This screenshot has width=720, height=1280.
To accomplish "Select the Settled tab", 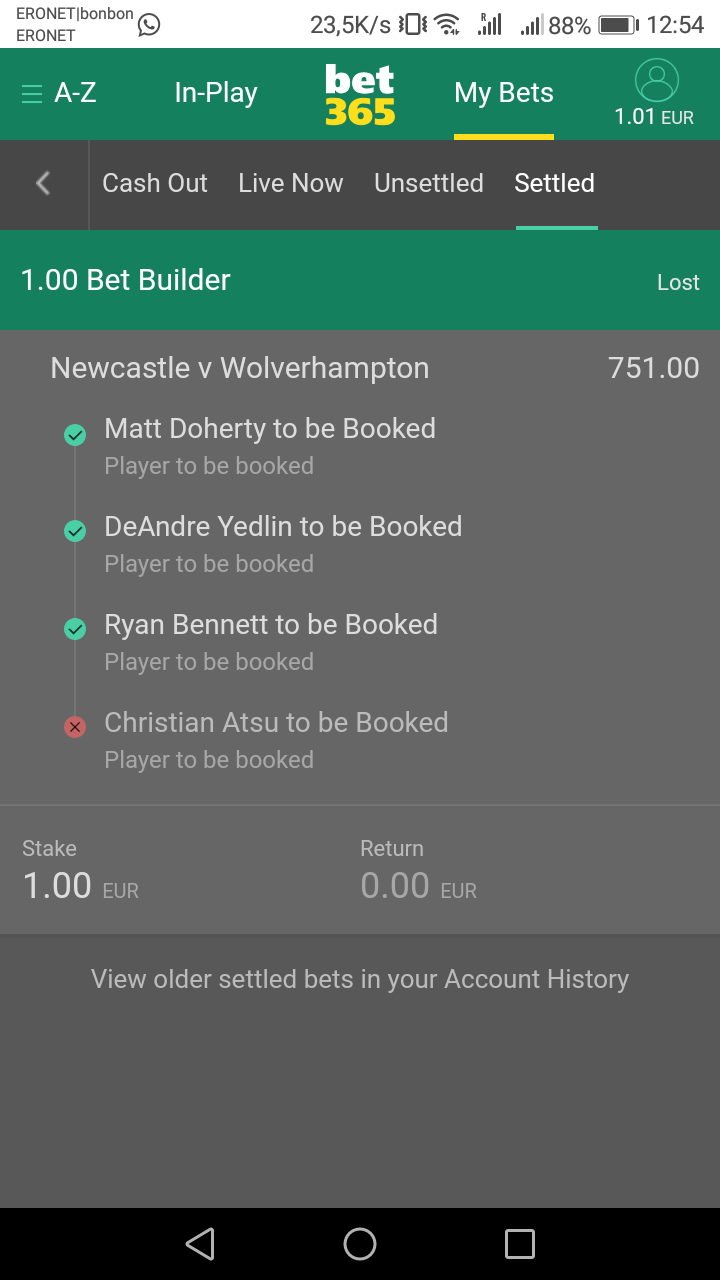I will tap(555, 183).
